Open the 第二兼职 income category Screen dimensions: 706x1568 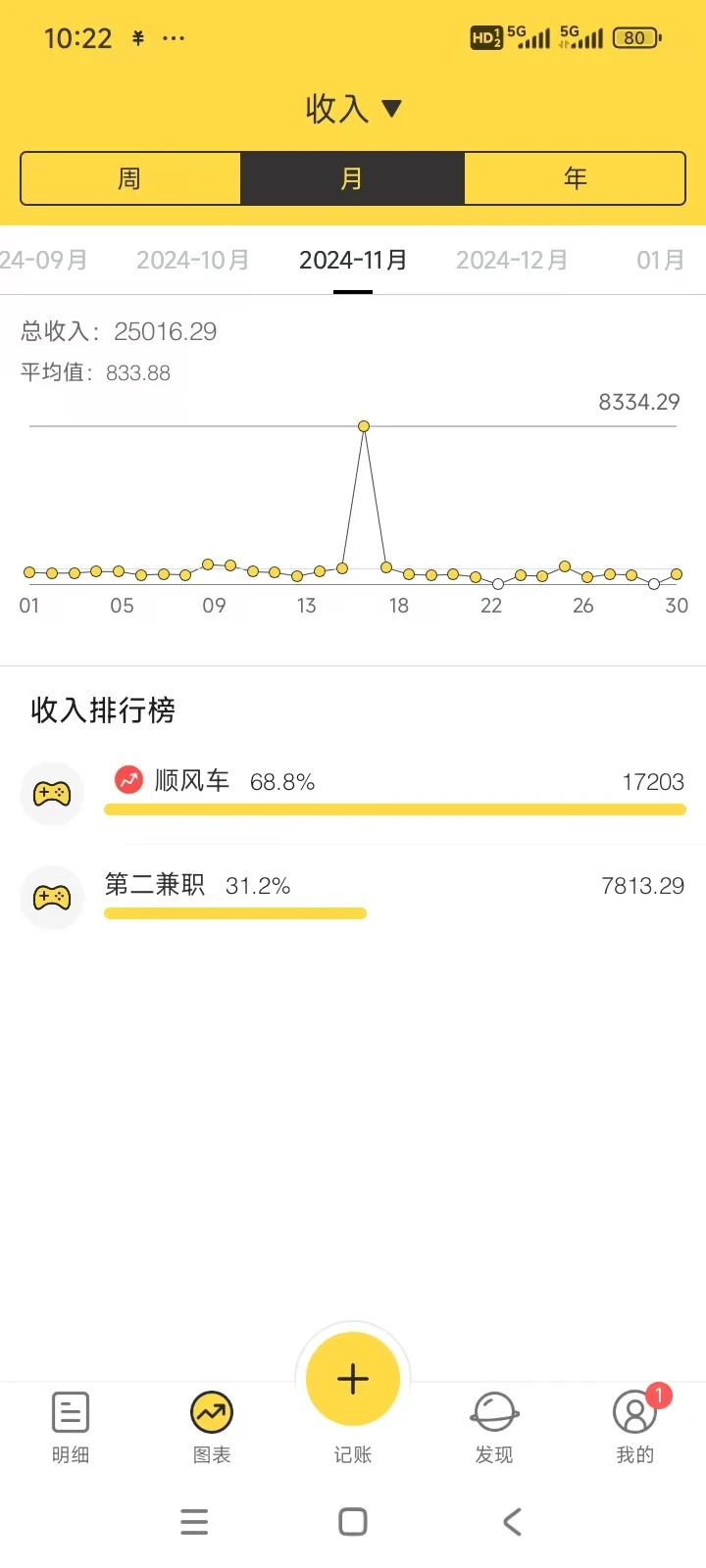pos(353,896)
